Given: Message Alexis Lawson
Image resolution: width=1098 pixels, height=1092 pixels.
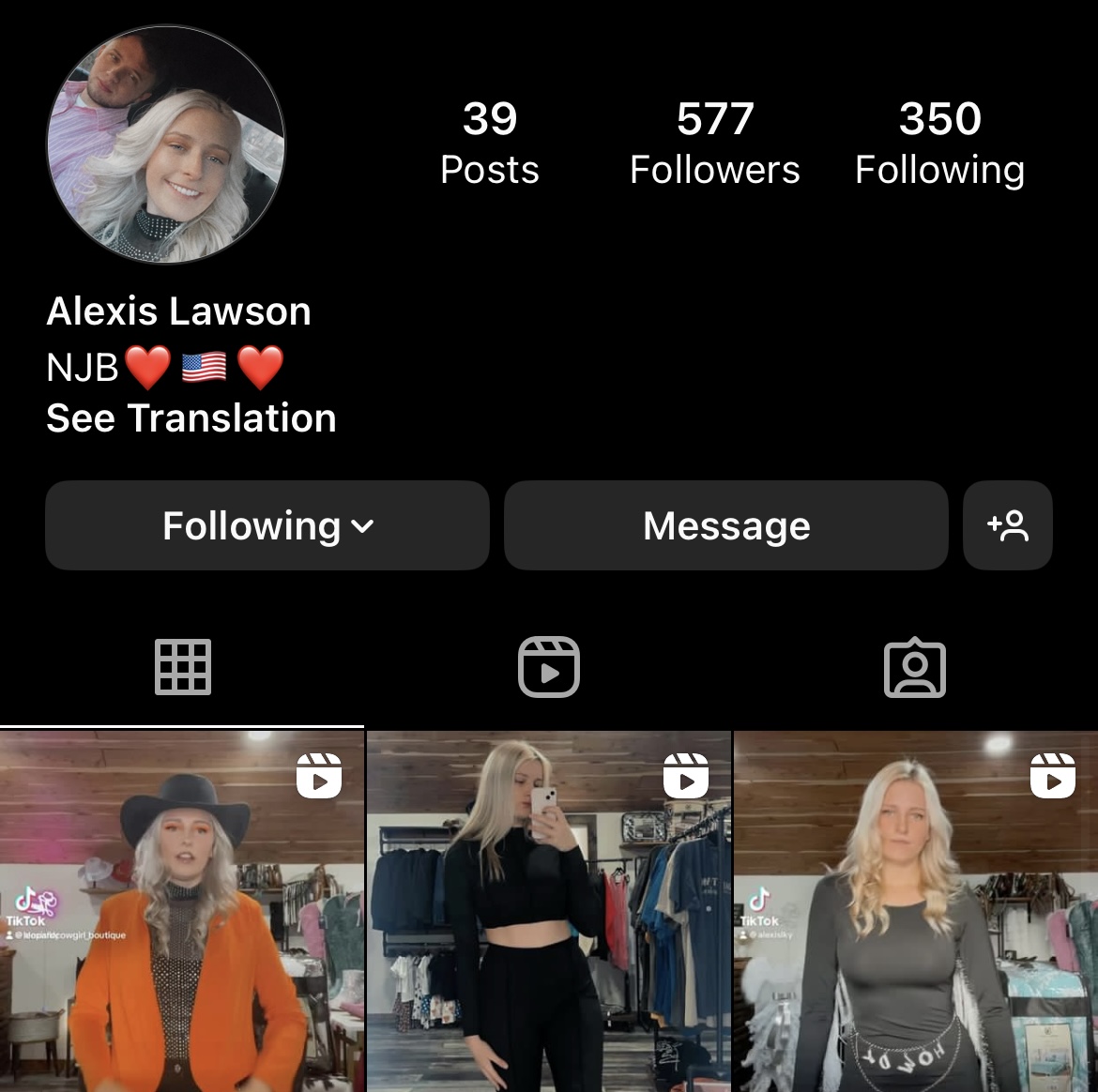Looking at the screenshot, I should click(x=725, y=525).
